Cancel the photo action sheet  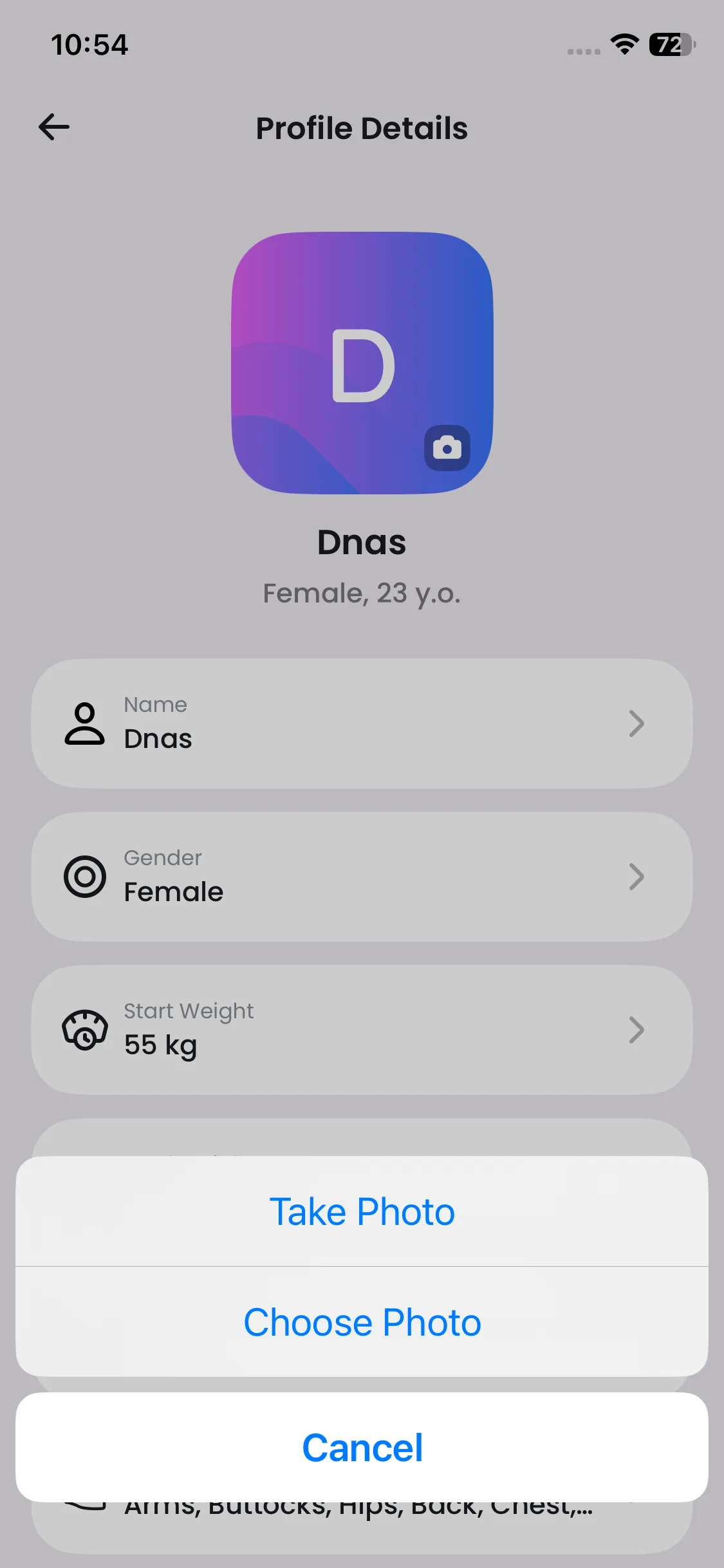point(362,1448)
